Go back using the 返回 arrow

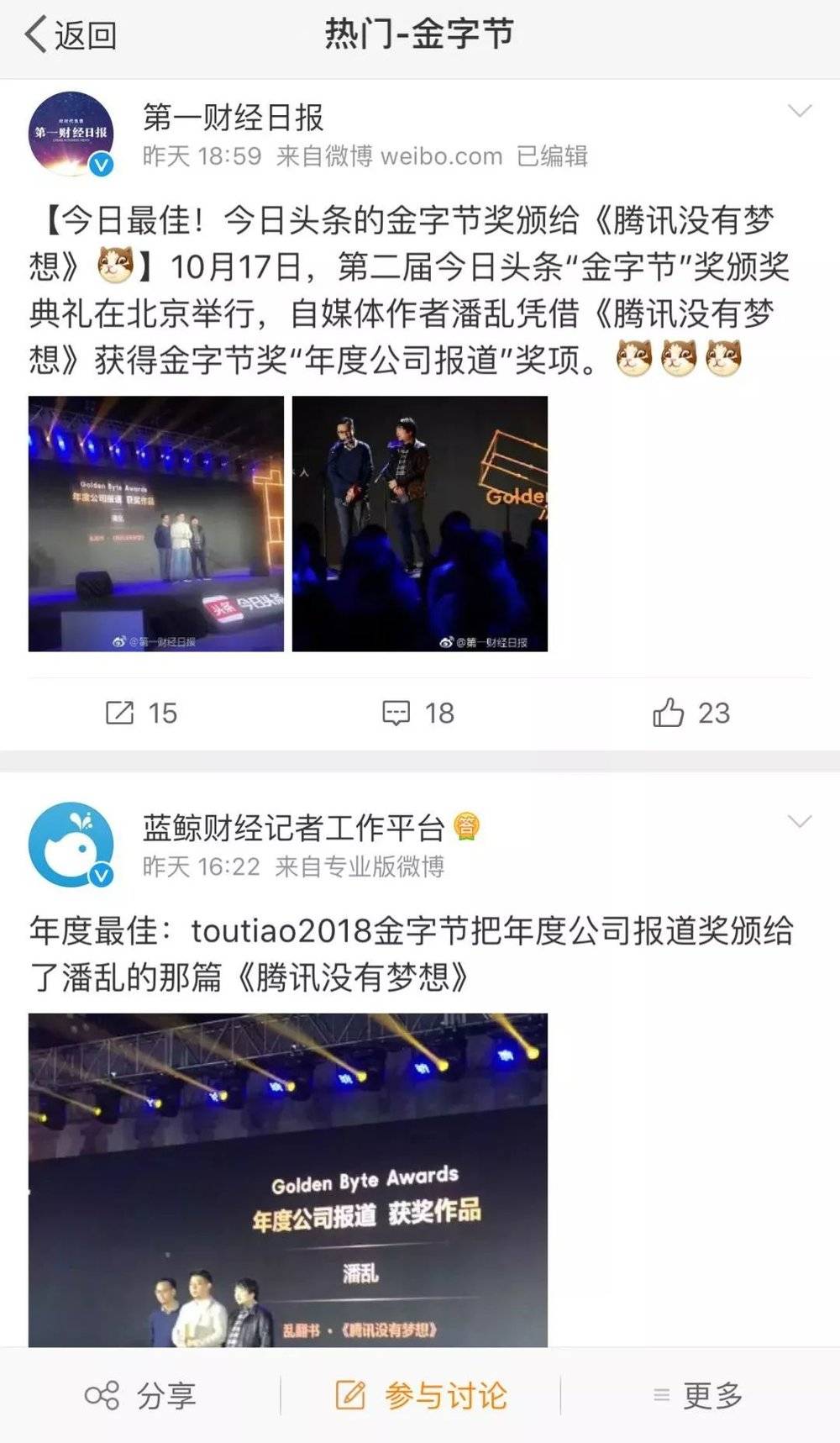click(70, 35)
